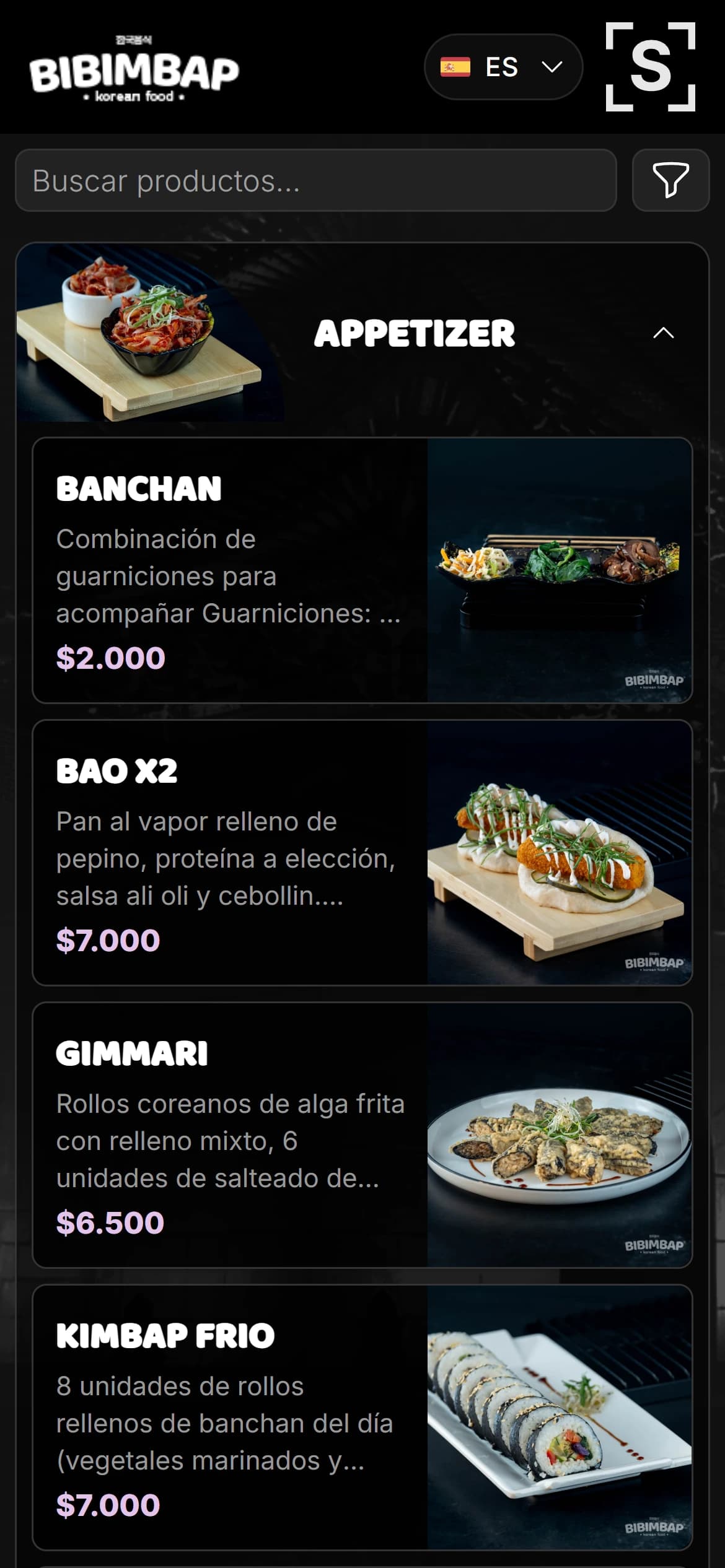The width and height of the screenshot is (725, 1568).
Task: Open the Banchan product card
Action: pyautogui.click(x=362, y=570)
